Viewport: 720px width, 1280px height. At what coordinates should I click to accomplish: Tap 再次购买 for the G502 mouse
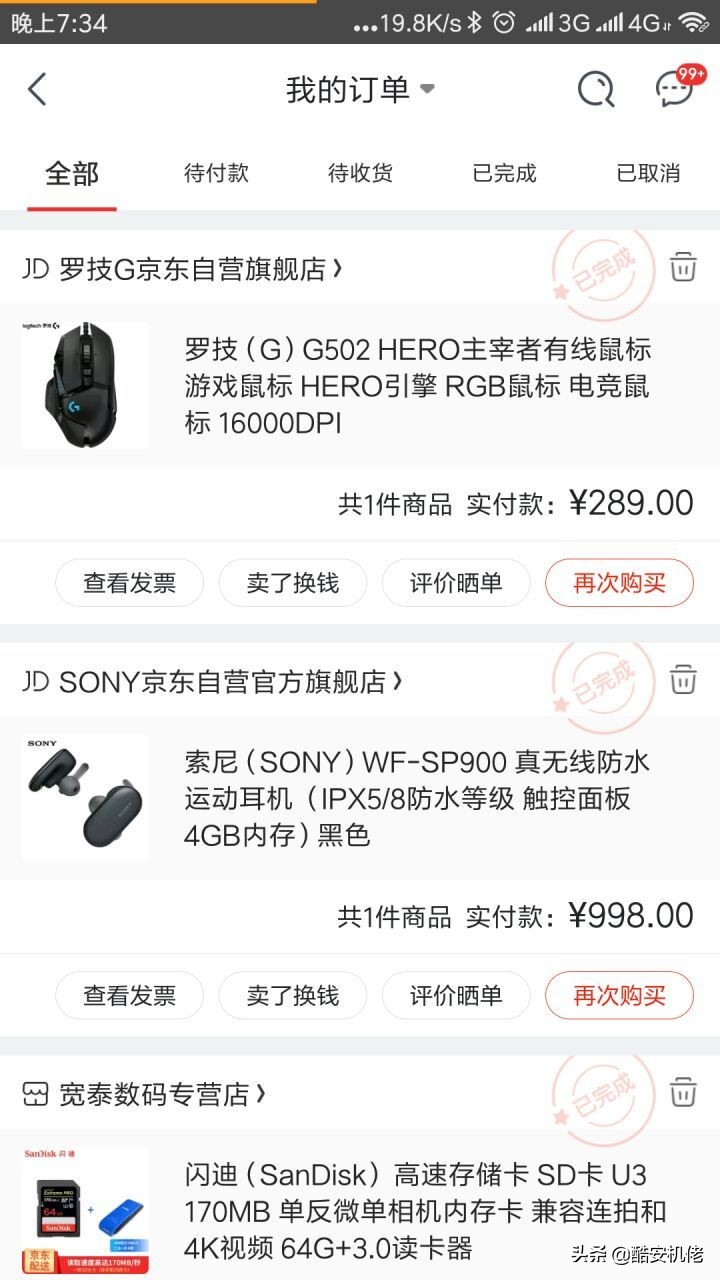point(619,583)
